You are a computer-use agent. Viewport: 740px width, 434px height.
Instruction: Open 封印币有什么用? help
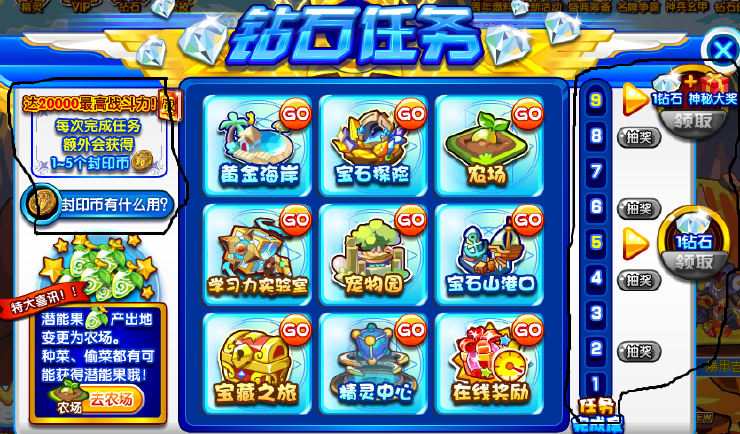click(100, 204)
